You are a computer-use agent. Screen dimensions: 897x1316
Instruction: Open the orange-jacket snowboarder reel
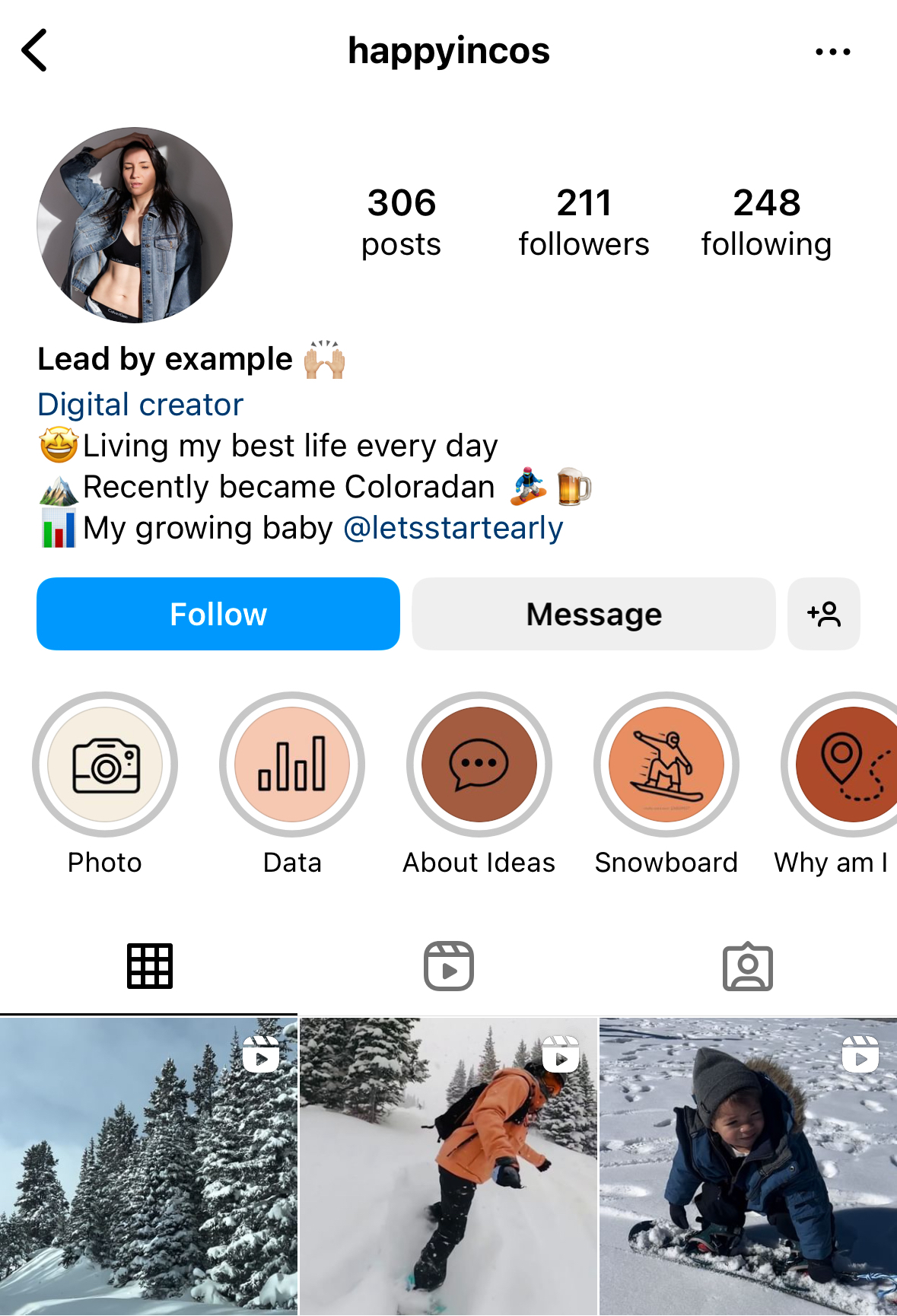(449, 1167)
